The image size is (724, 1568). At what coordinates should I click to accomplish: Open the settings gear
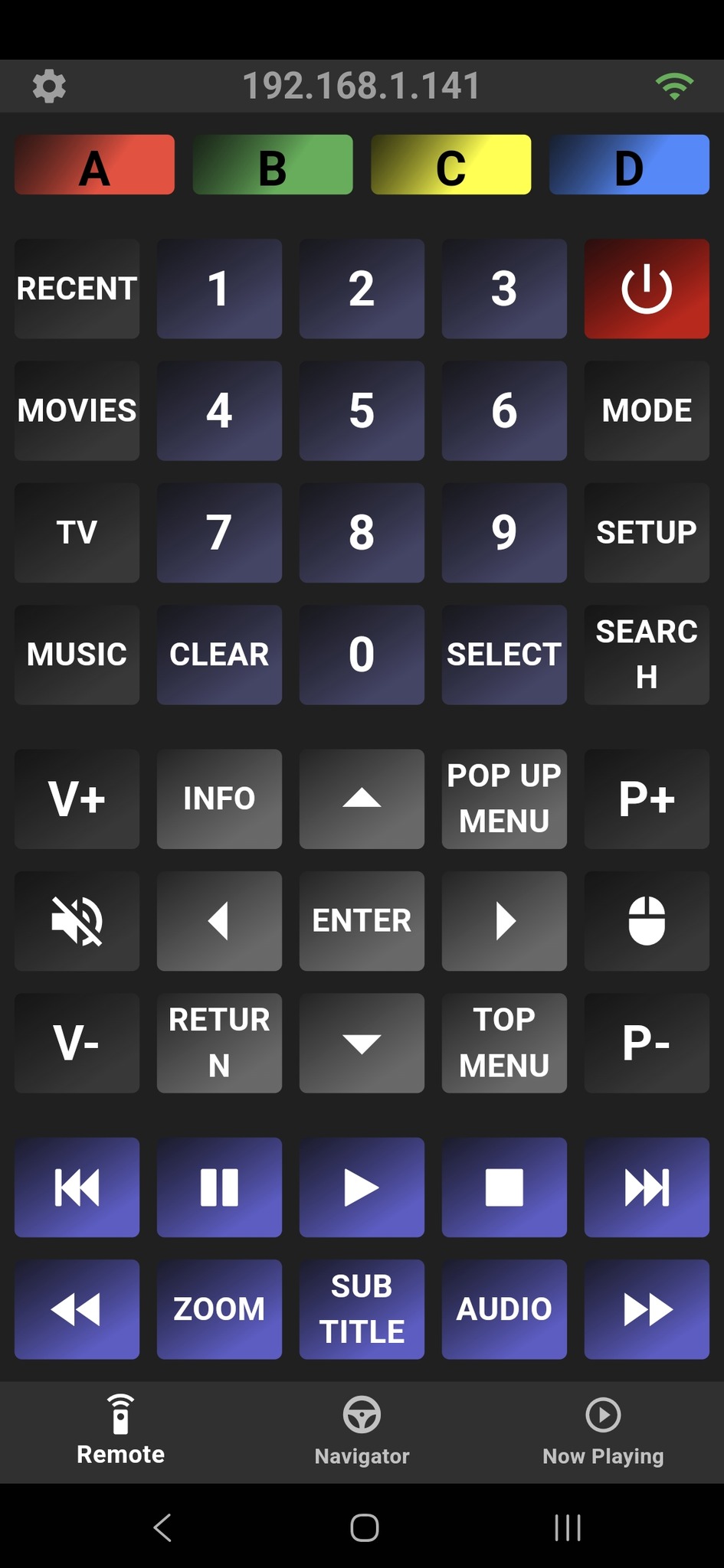49,87
